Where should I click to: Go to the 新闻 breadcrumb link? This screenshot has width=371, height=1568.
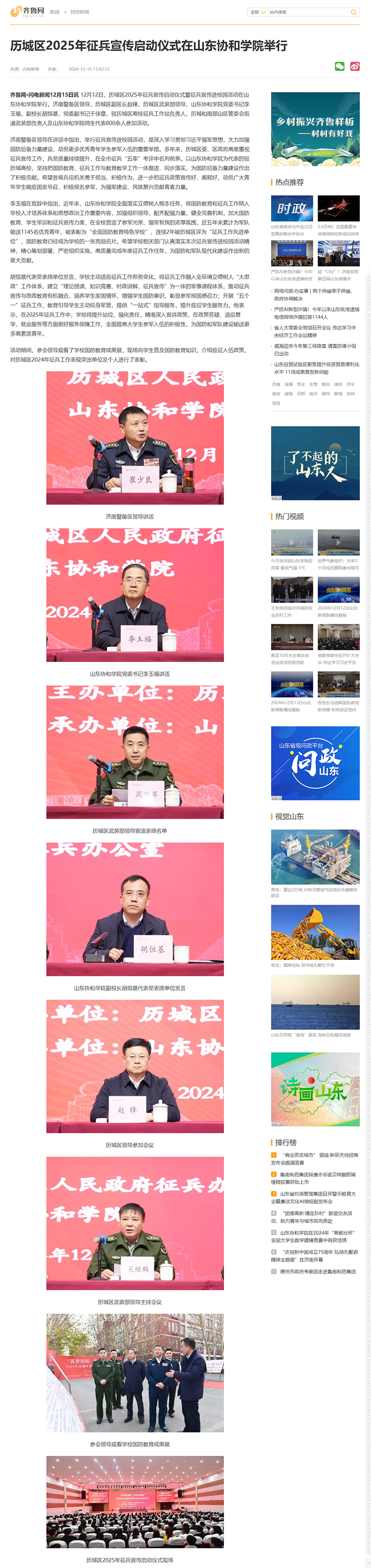(x=55, y=12)
